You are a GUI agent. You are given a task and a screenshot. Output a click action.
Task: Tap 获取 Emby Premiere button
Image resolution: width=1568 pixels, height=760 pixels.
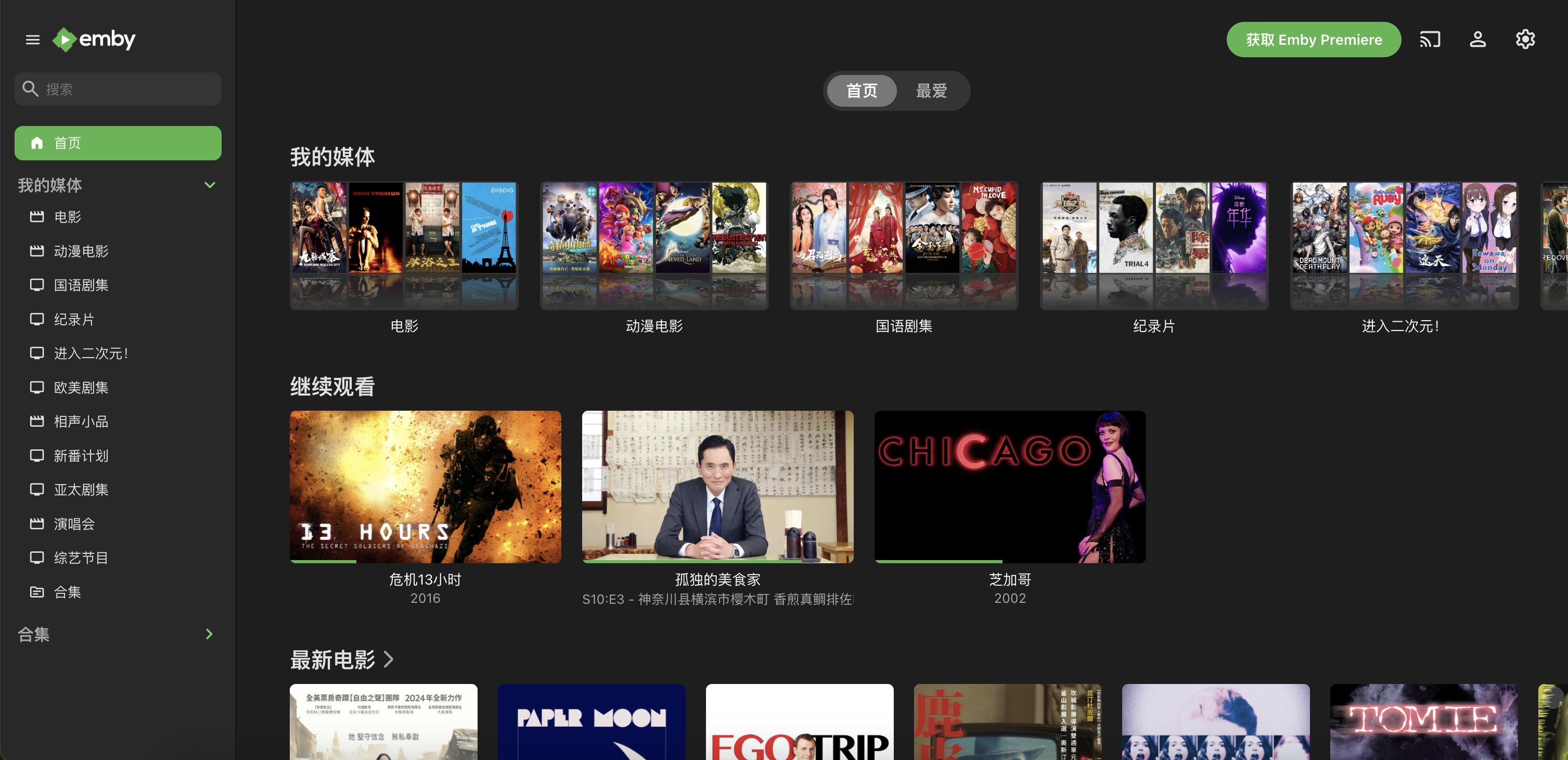[1313, 40]
